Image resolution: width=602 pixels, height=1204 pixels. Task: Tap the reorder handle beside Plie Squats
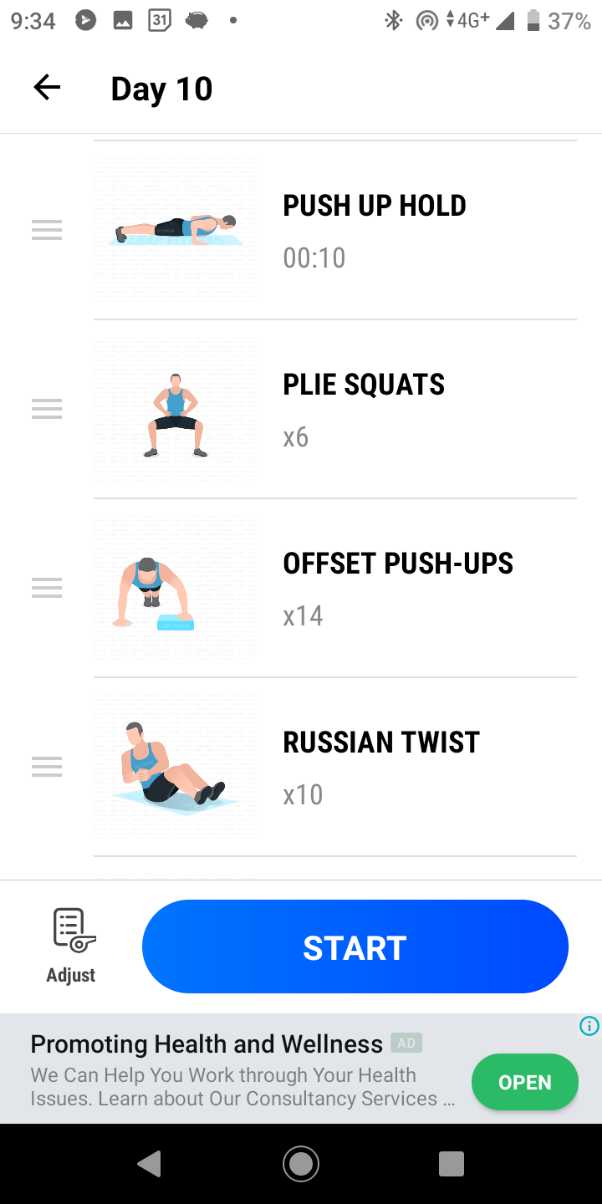coord(47,409)
